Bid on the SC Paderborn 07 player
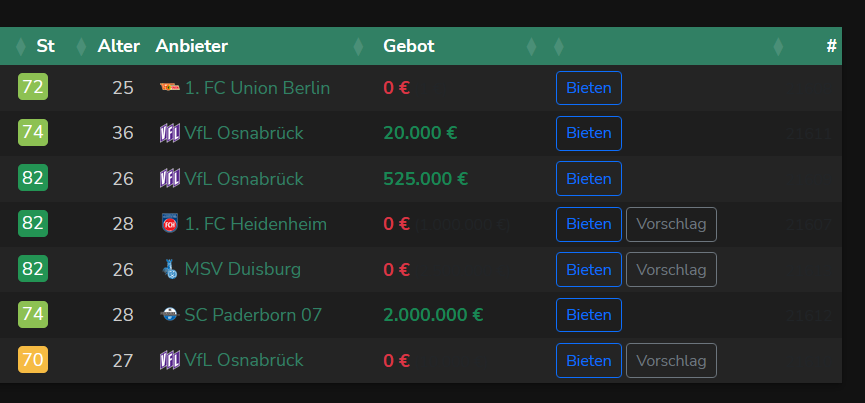865x403 pixels. (588, 315)
